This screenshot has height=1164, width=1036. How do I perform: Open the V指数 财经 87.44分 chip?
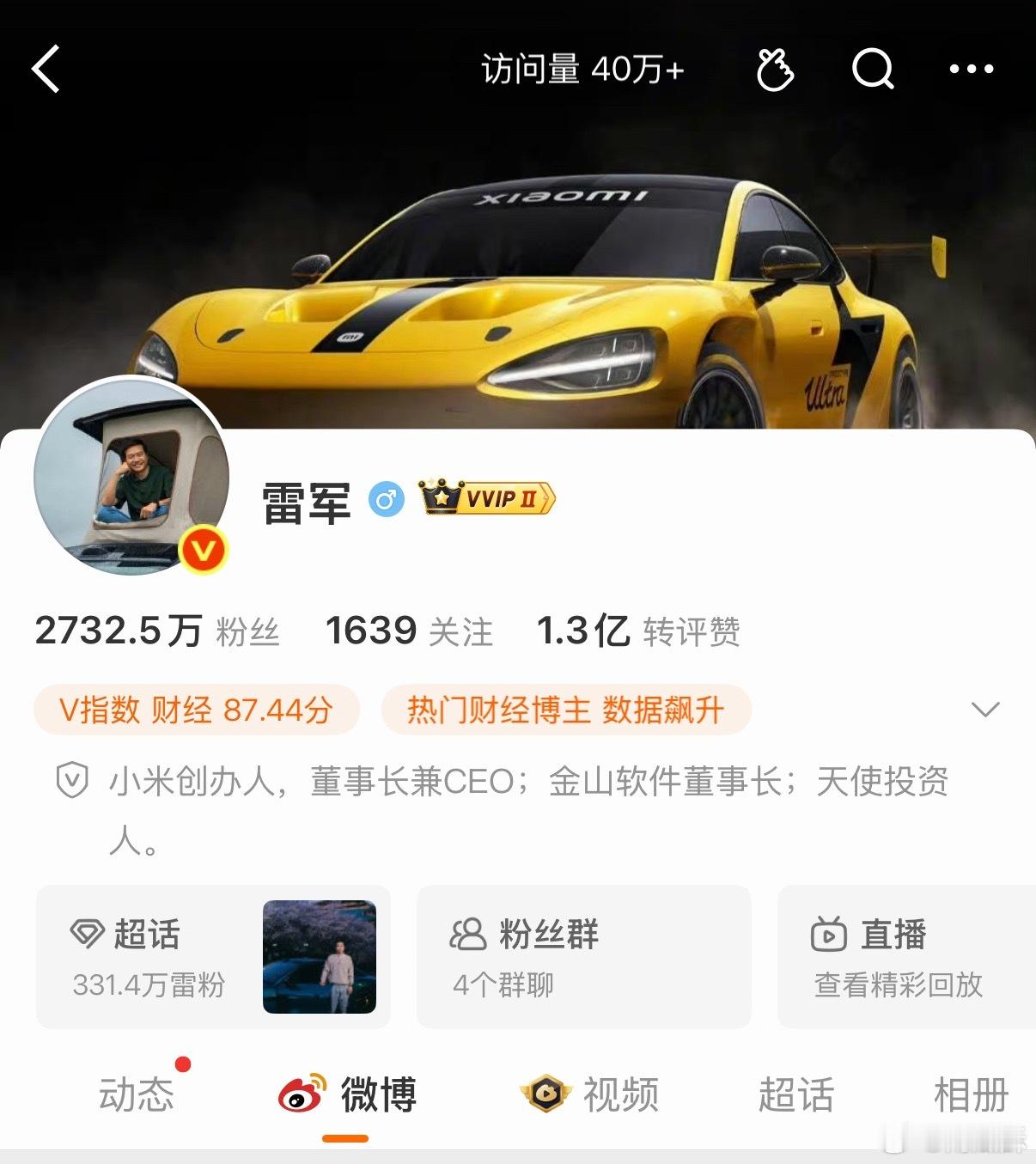(196, 710)
